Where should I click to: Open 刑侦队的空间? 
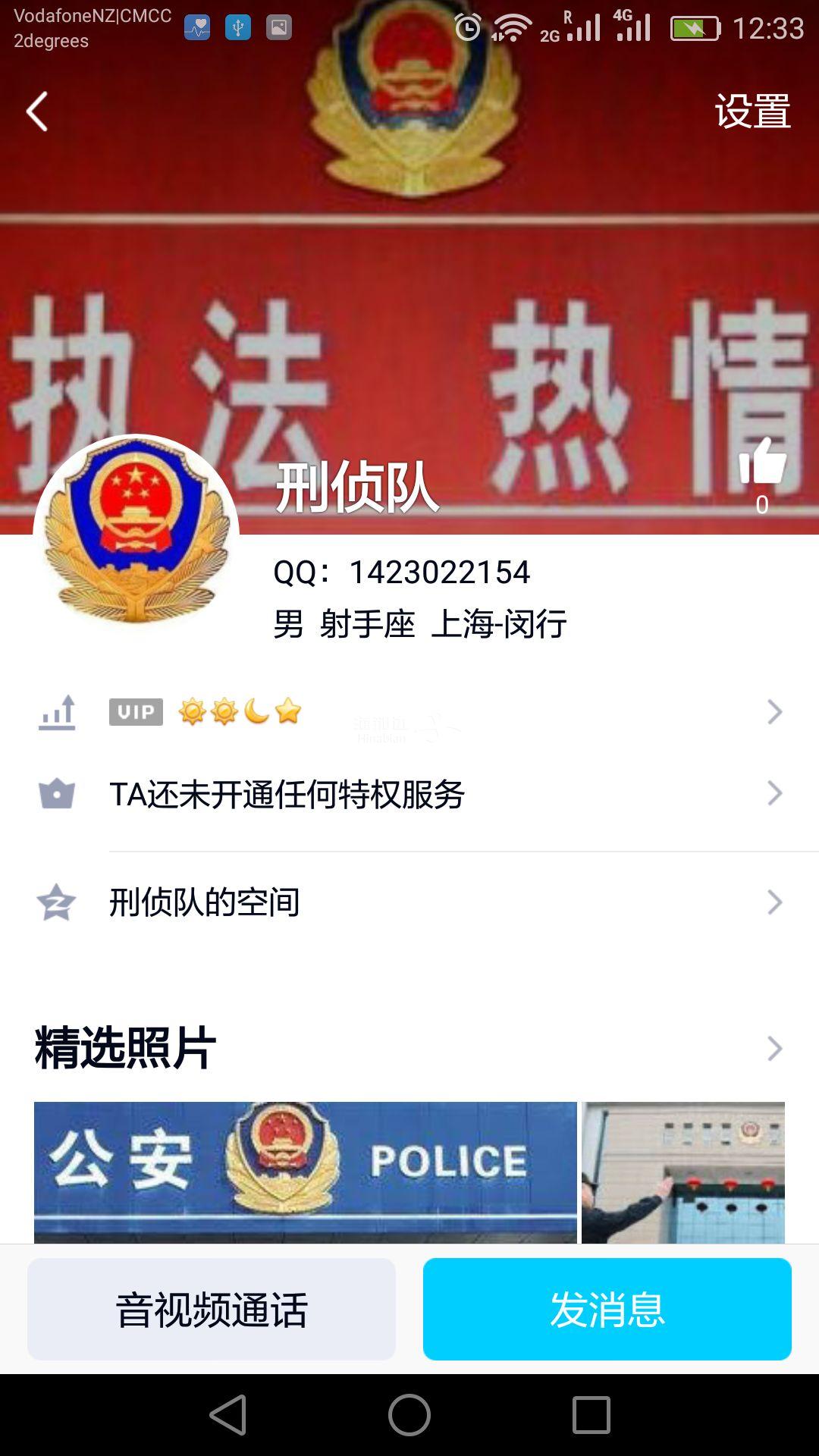[409, 902]
